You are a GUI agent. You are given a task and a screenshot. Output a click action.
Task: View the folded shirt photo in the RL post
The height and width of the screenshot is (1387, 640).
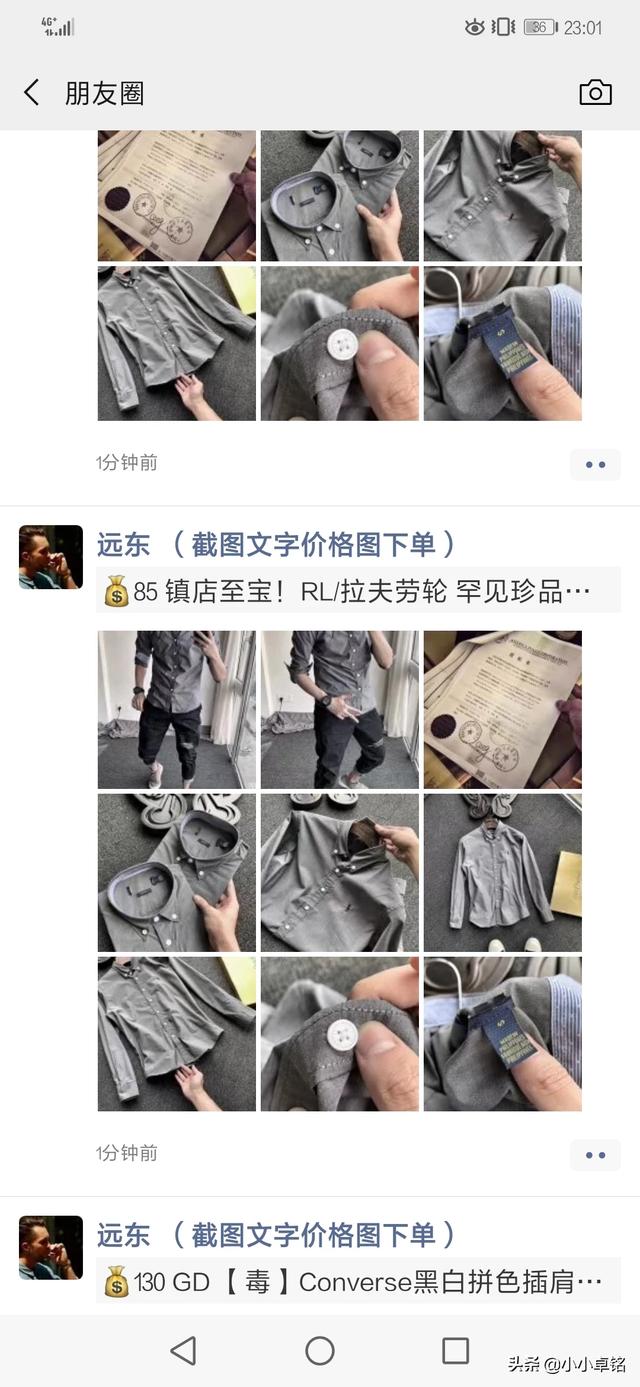pos(176,872)
